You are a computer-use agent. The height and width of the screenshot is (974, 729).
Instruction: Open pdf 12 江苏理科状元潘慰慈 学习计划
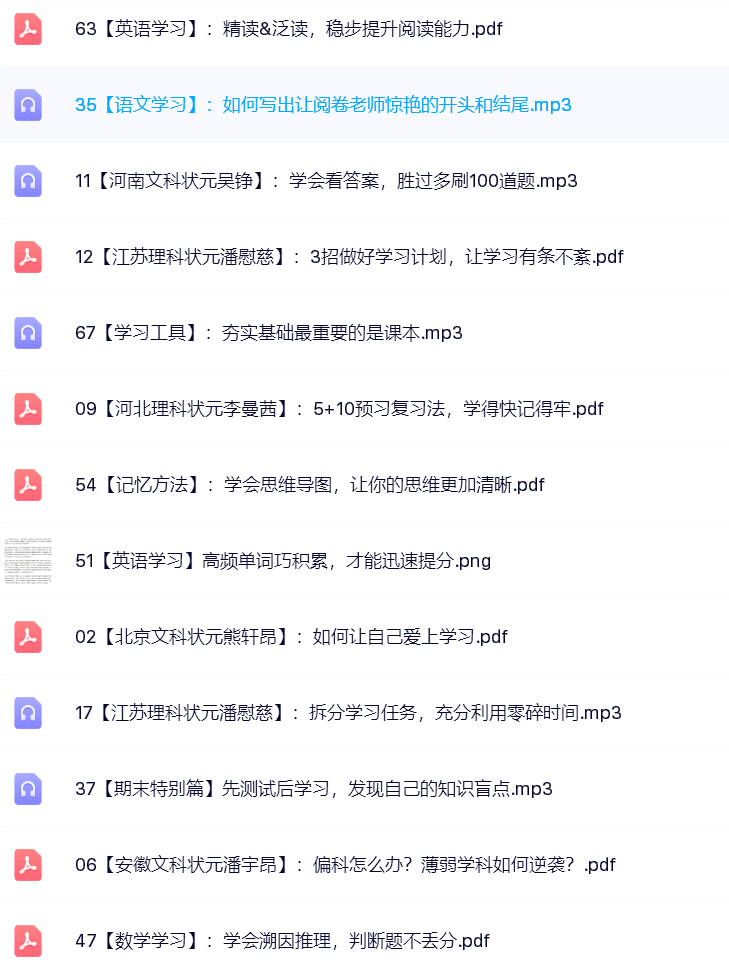348,257
